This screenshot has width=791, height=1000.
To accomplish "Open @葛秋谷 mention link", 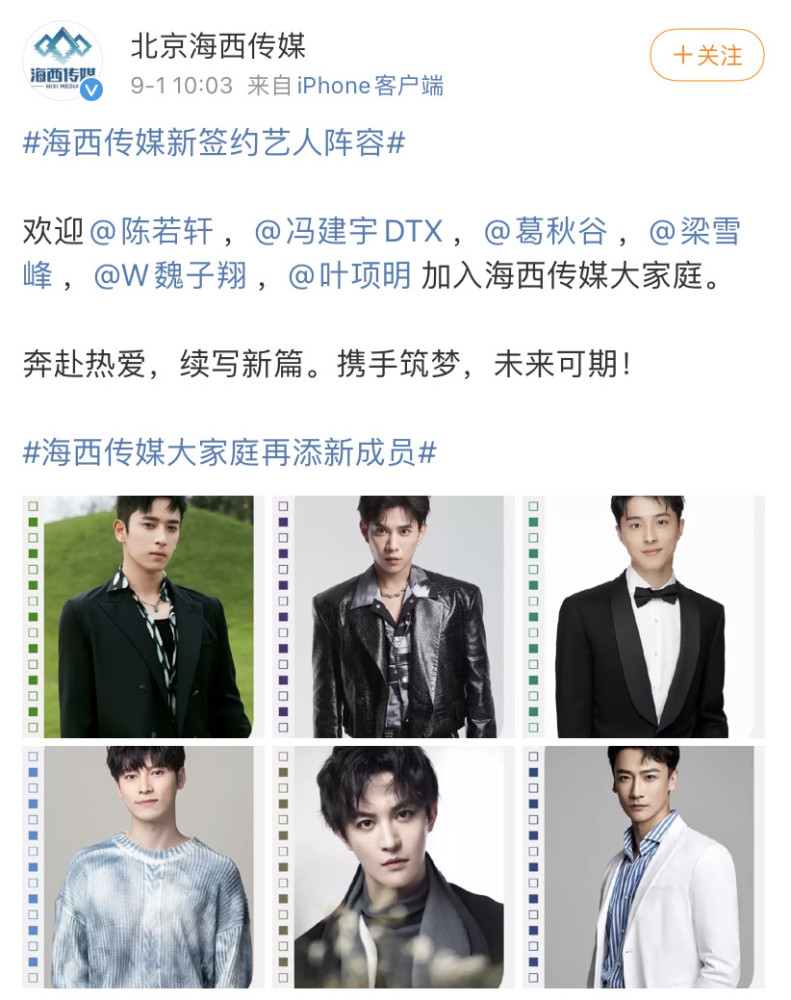I will pos(546,232).
